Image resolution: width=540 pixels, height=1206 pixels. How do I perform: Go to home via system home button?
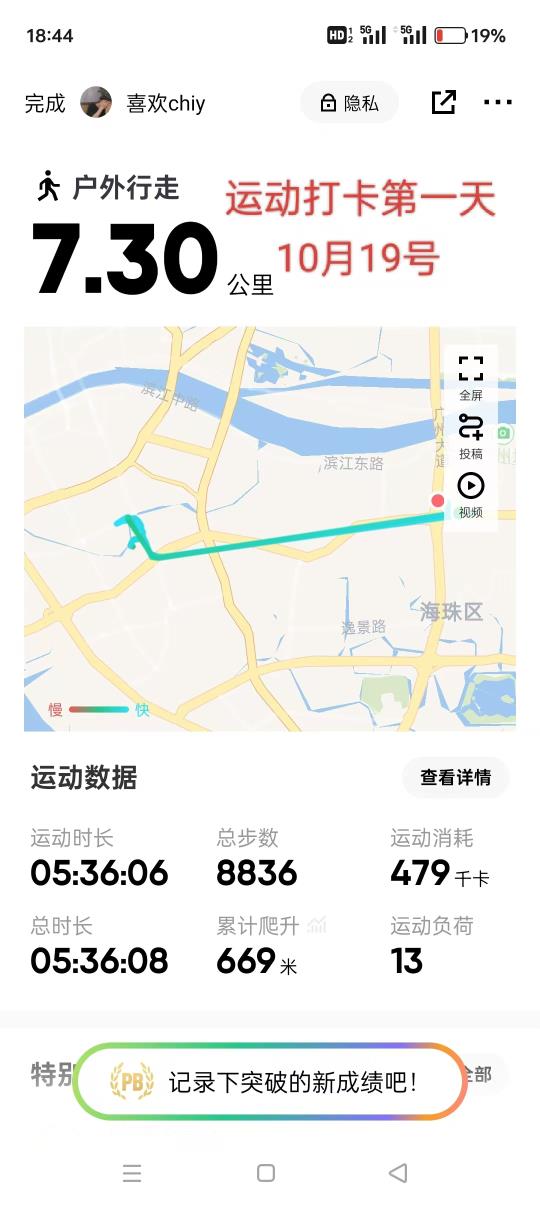pyautogui.click(x=265, y=1173)
